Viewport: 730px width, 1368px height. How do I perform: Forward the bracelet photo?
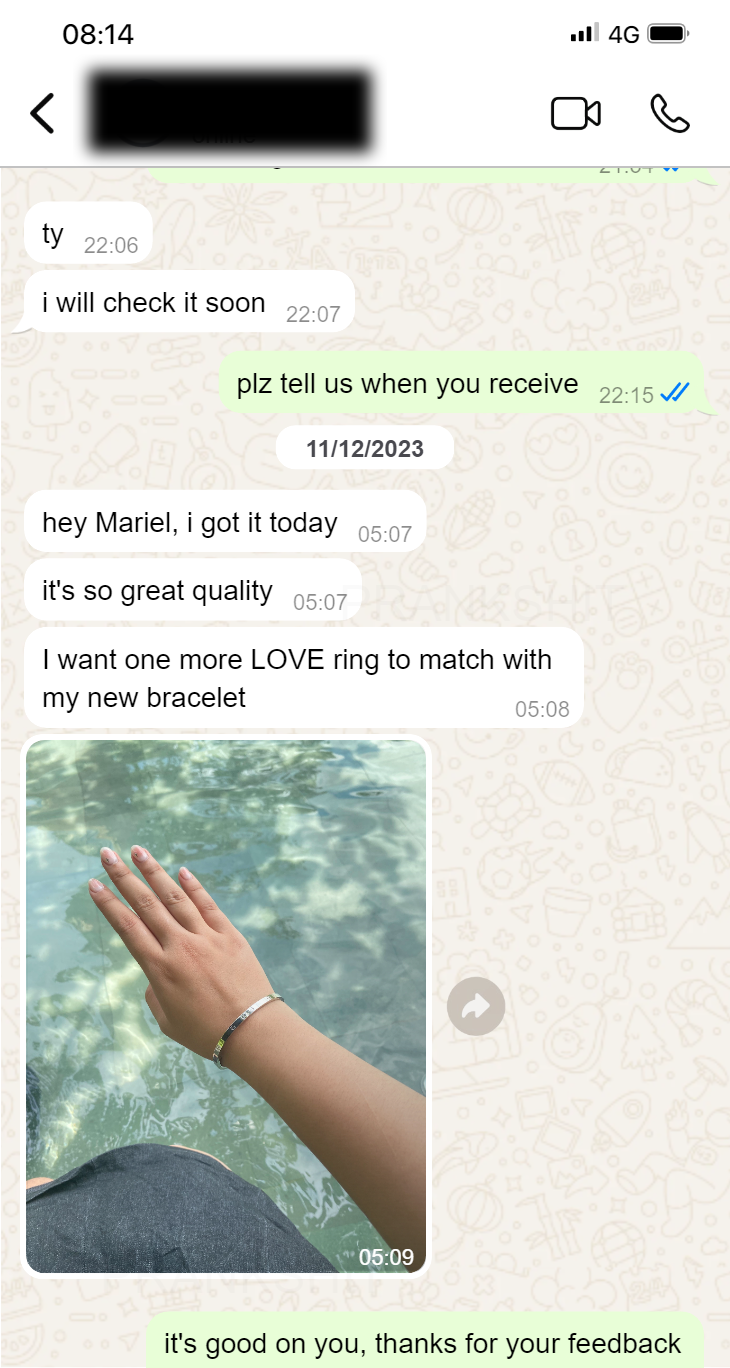pyautogui.click(x=476, y=1006)
